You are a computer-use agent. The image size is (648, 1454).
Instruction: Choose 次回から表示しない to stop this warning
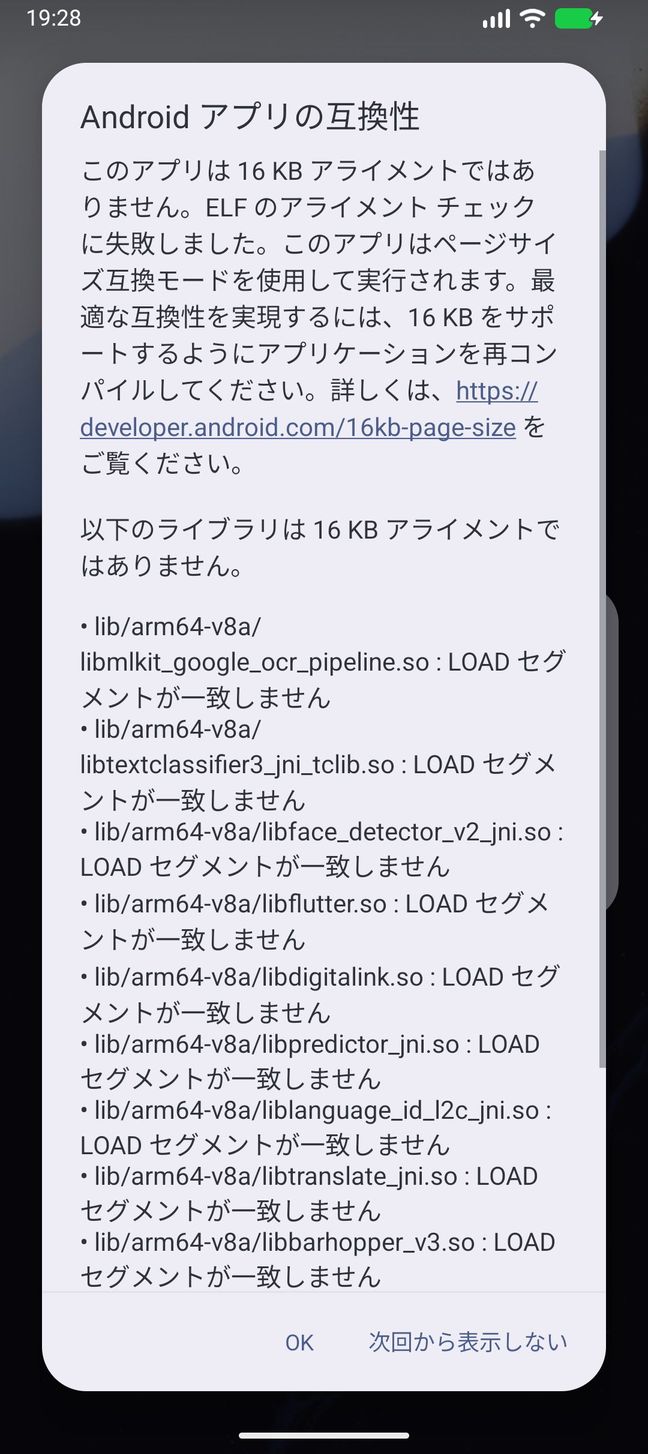pos(467,1341)
